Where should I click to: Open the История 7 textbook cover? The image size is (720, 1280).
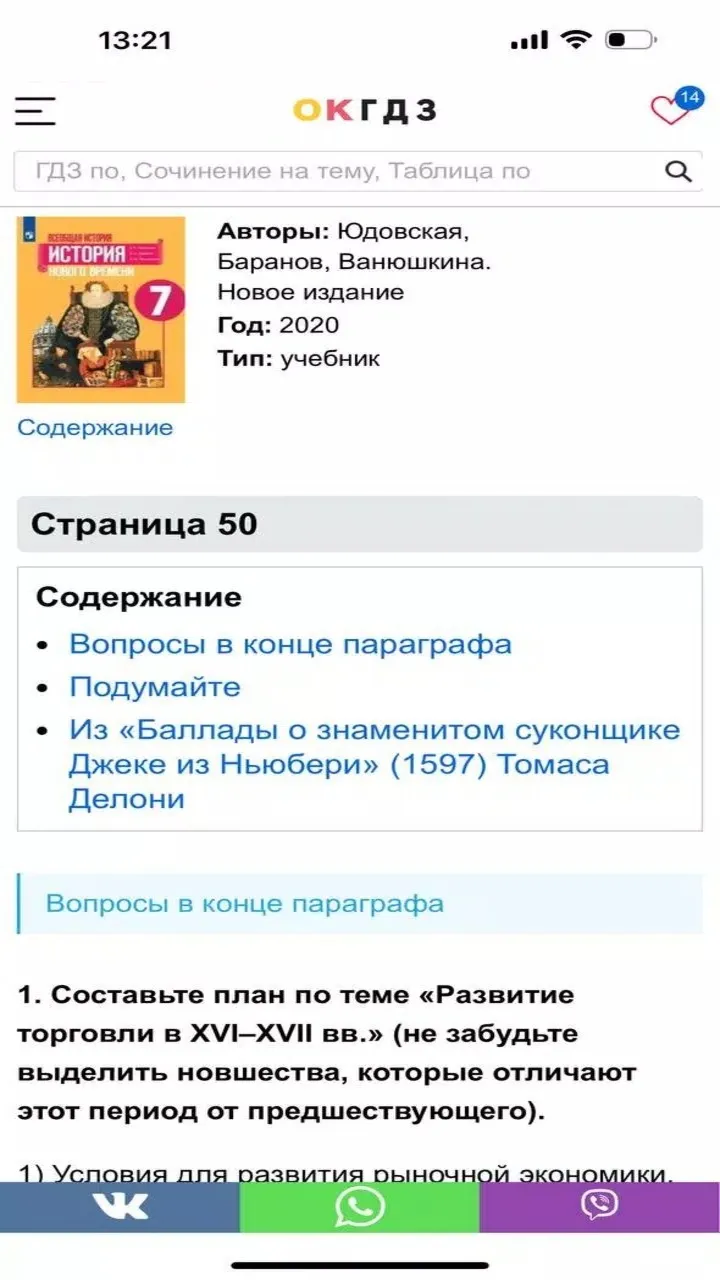coord(101,310)
